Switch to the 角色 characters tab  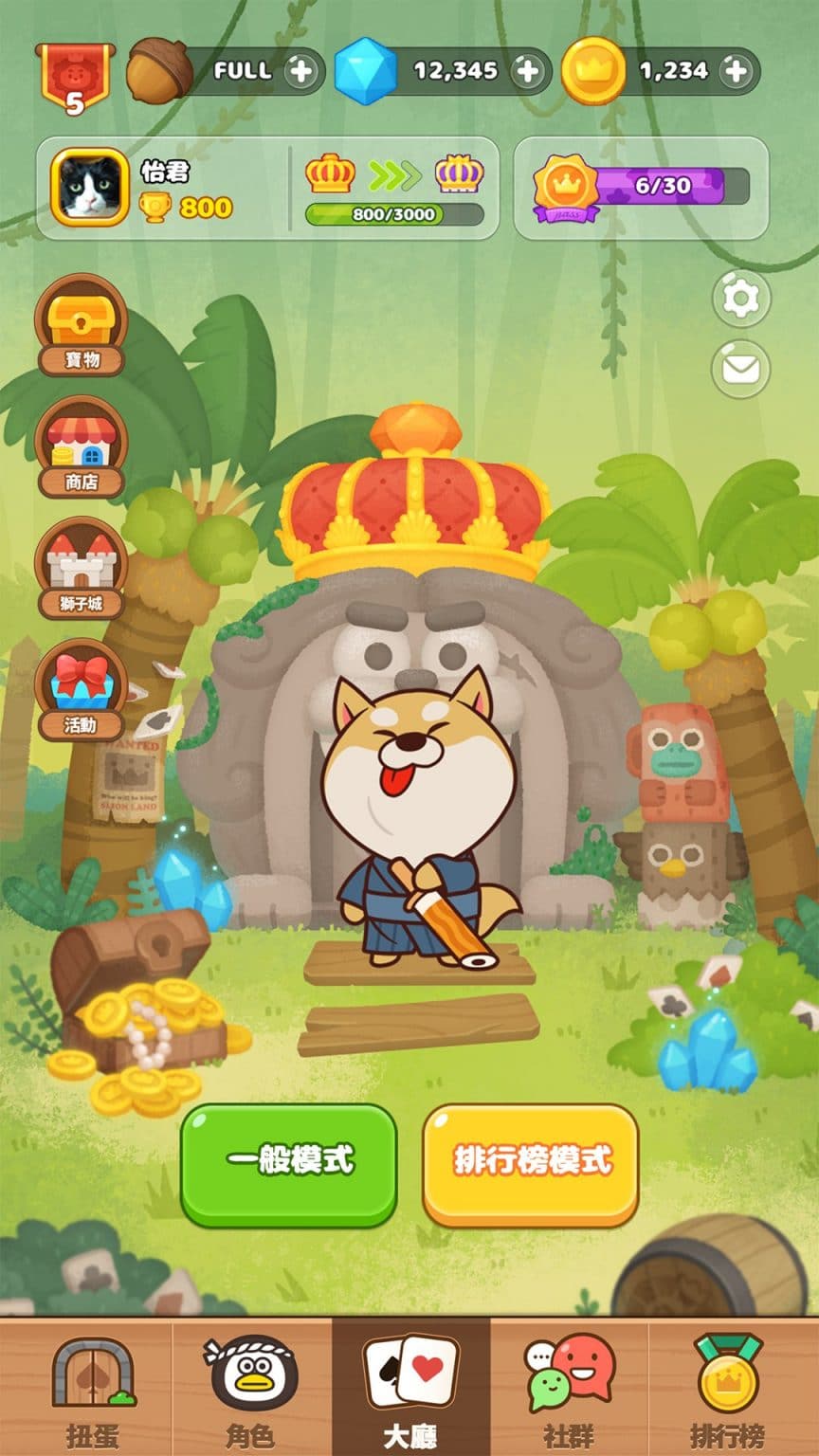(252, 1390)
